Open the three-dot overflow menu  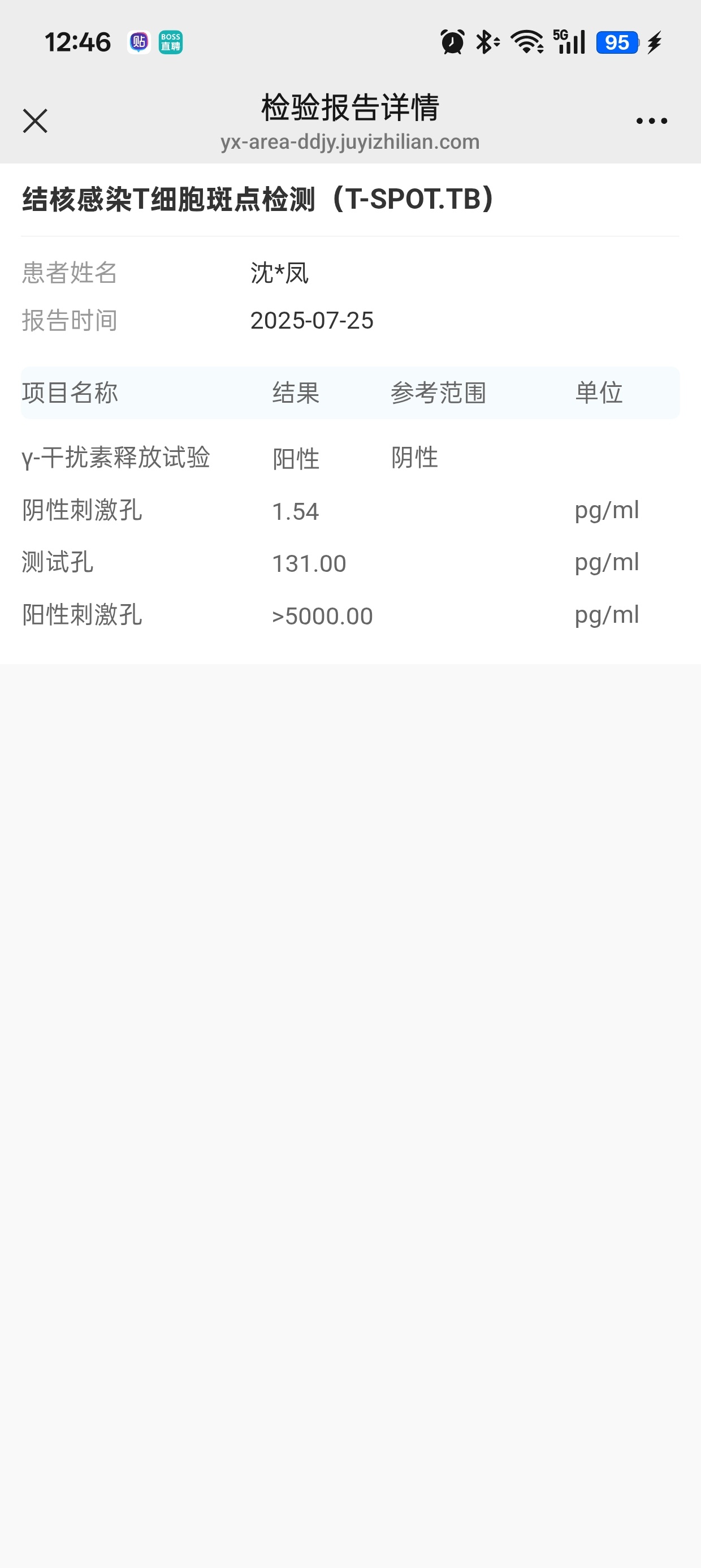click(x=651, y=121)
